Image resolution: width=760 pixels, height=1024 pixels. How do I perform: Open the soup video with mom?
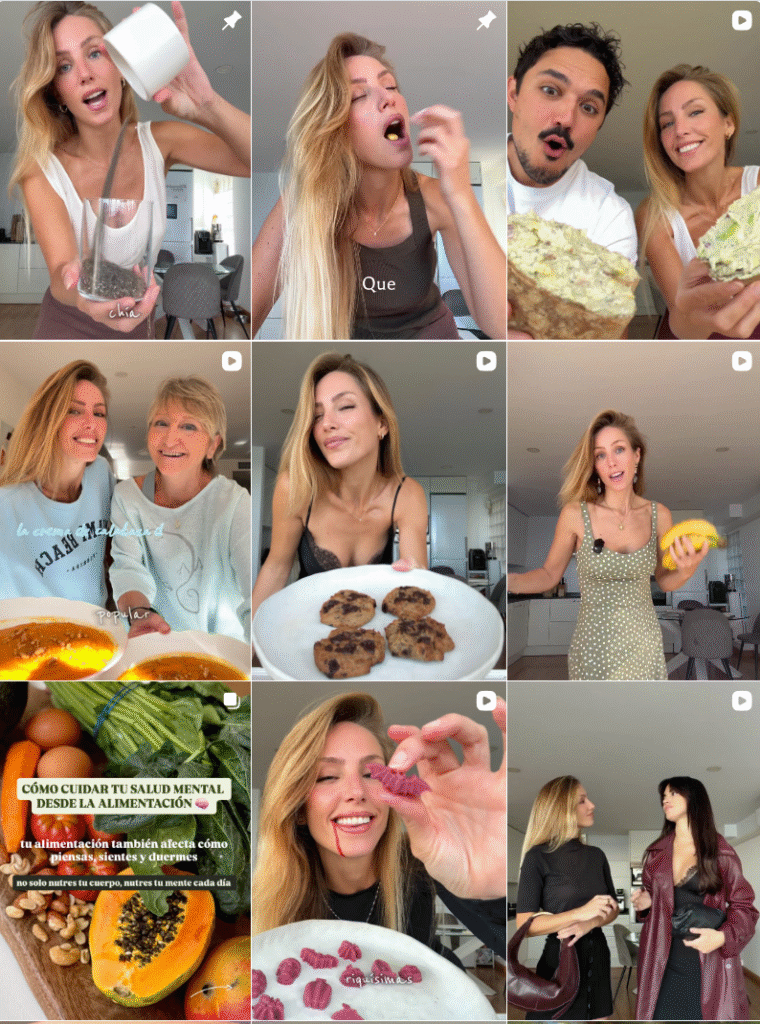click(x=125, y=510)
